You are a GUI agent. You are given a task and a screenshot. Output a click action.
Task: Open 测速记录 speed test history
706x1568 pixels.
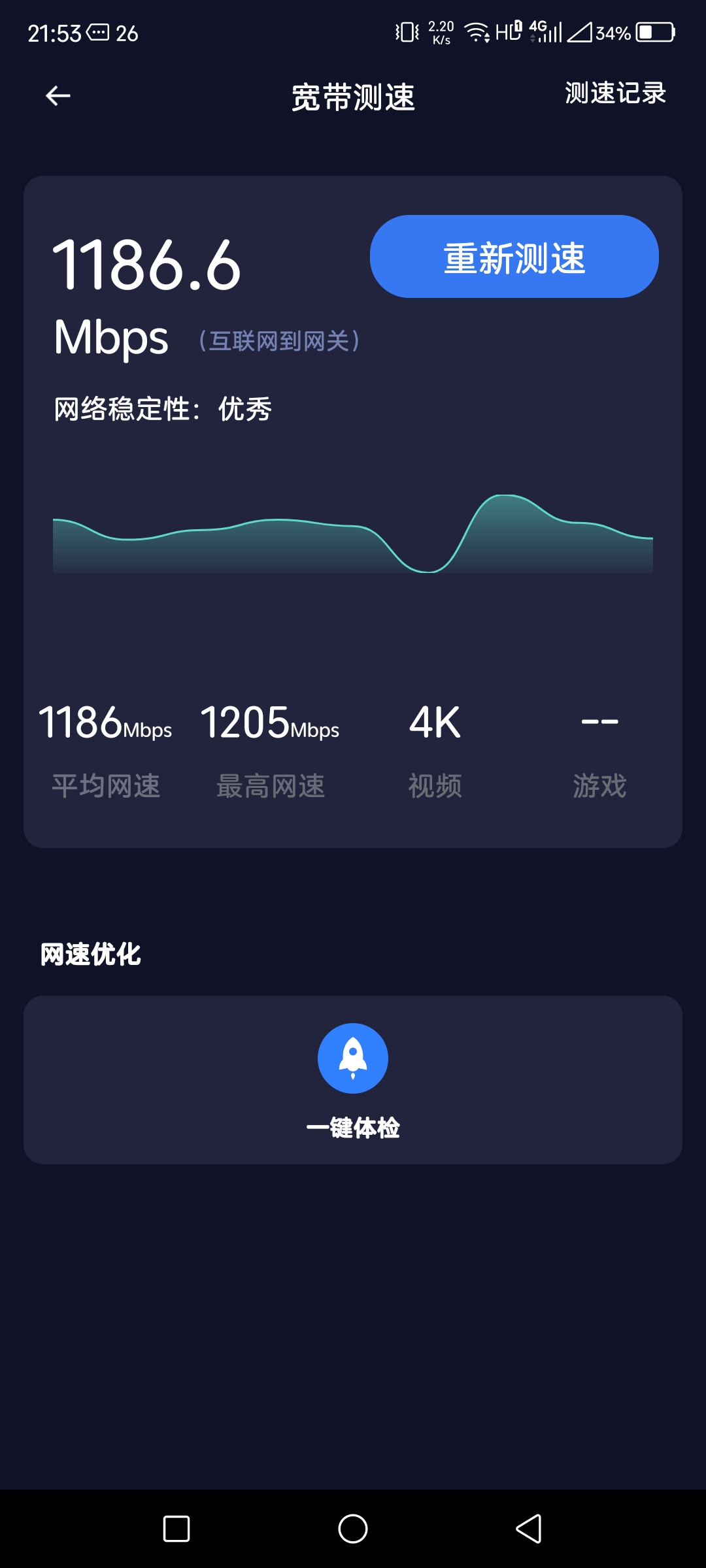615,93
